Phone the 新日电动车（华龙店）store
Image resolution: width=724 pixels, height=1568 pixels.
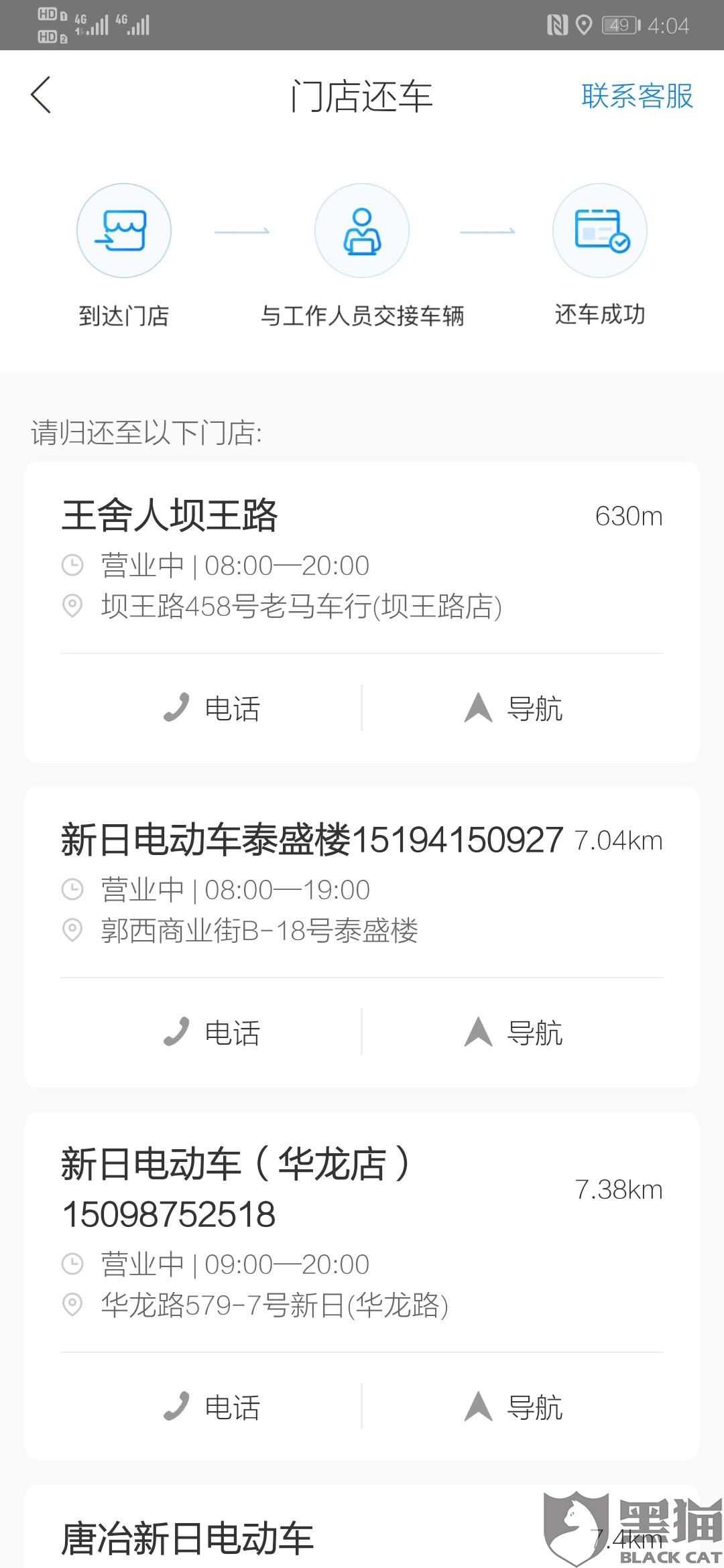[x=211, y=1407]
